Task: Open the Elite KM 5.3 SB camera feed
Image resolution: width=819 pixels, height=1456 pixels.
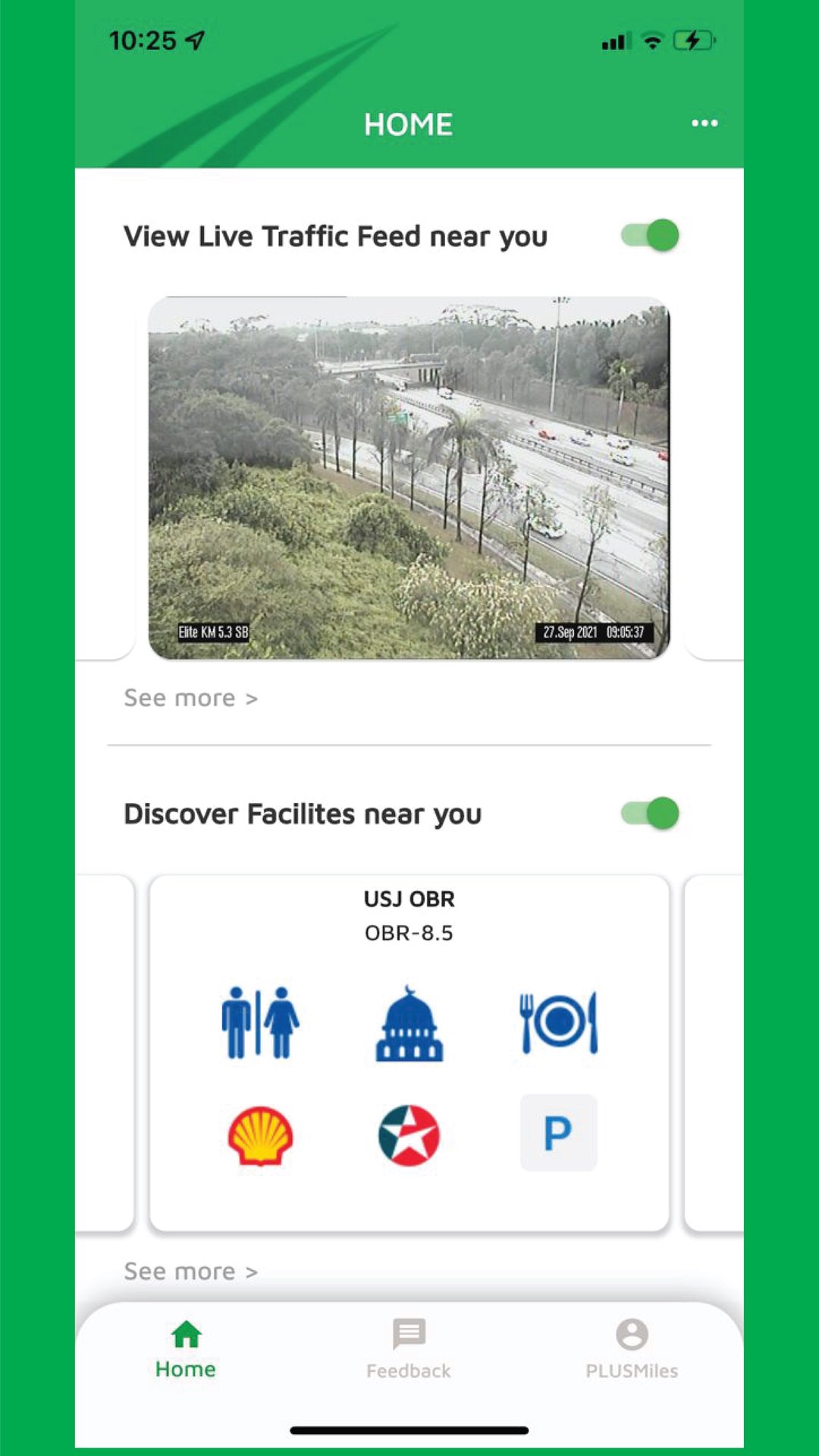Action: [x=409, y=478]
